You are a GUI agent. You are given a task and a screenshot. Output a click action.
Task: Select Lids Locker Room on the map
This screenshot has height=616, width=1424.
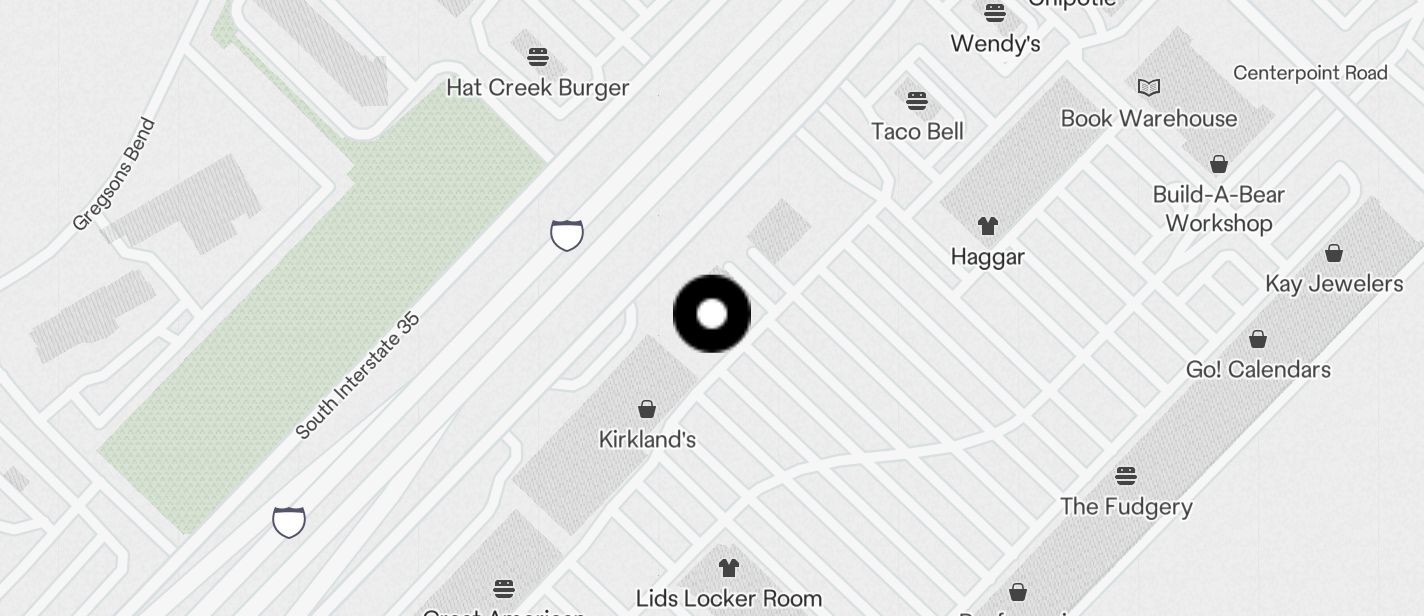tap(729, 569)
